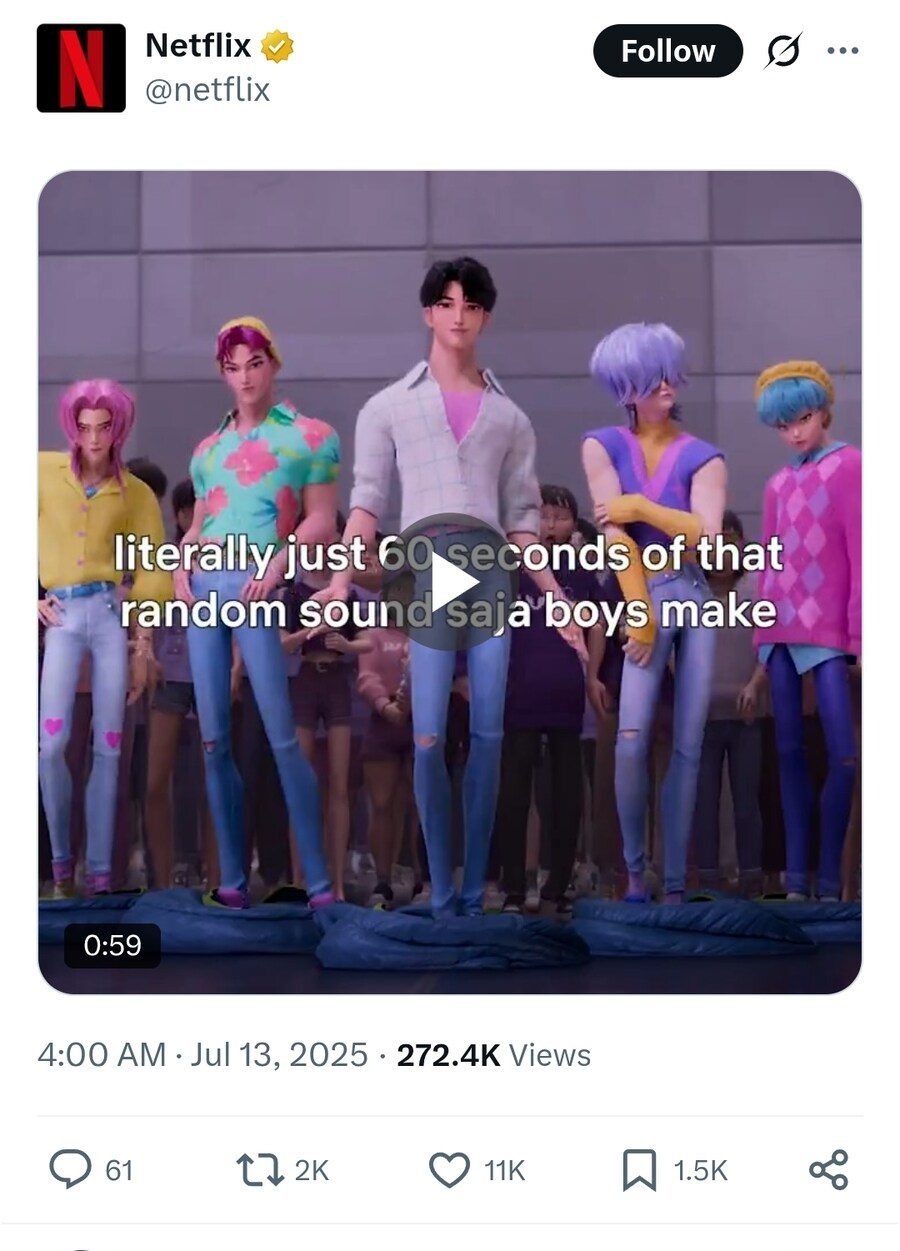Repost the Netflix post
Image resolution: width=900 pixels, height=1251 pixels.
(x=258, y=1169)
